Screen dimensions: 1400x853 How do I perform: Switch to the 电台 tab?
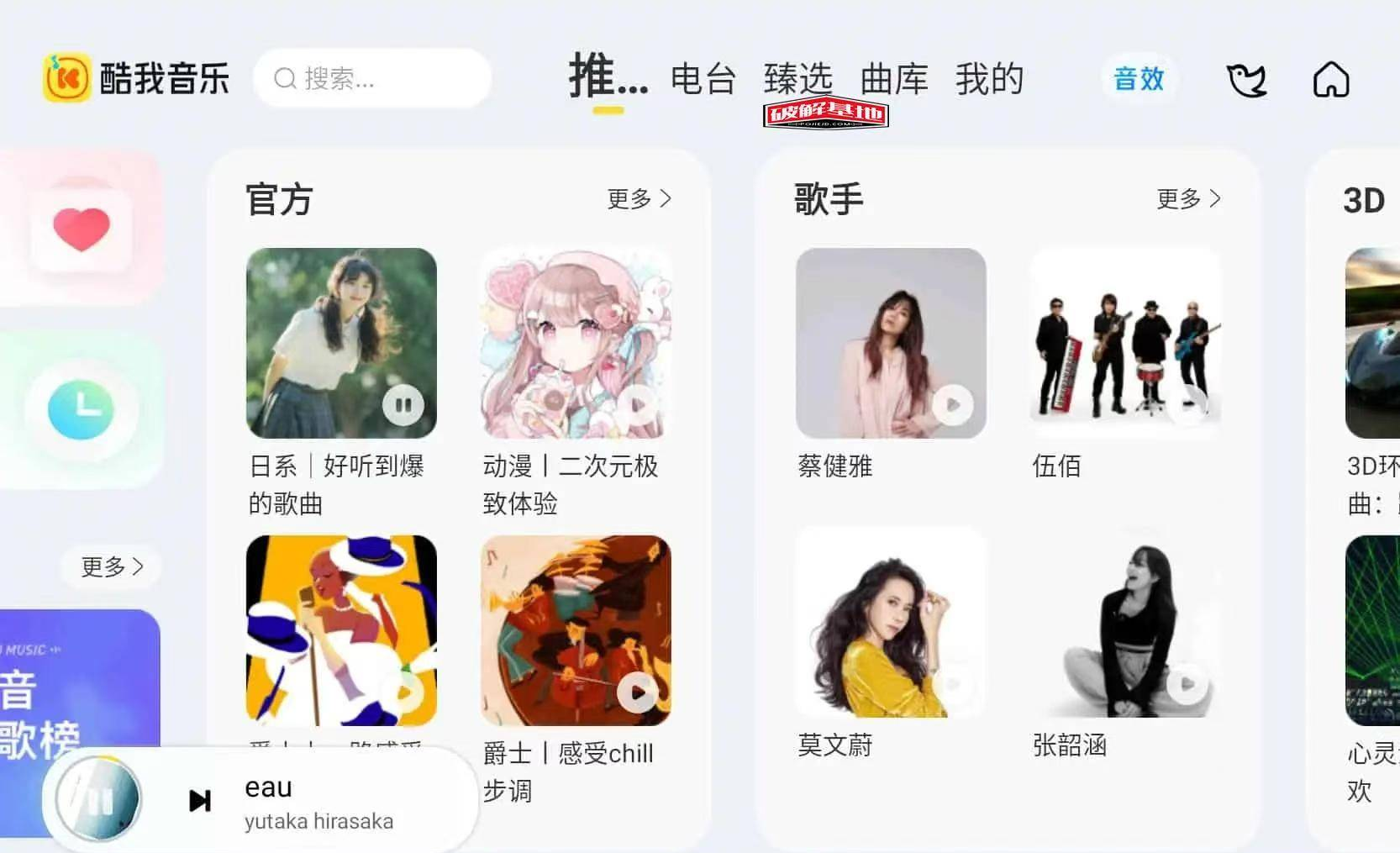(703, 79)
